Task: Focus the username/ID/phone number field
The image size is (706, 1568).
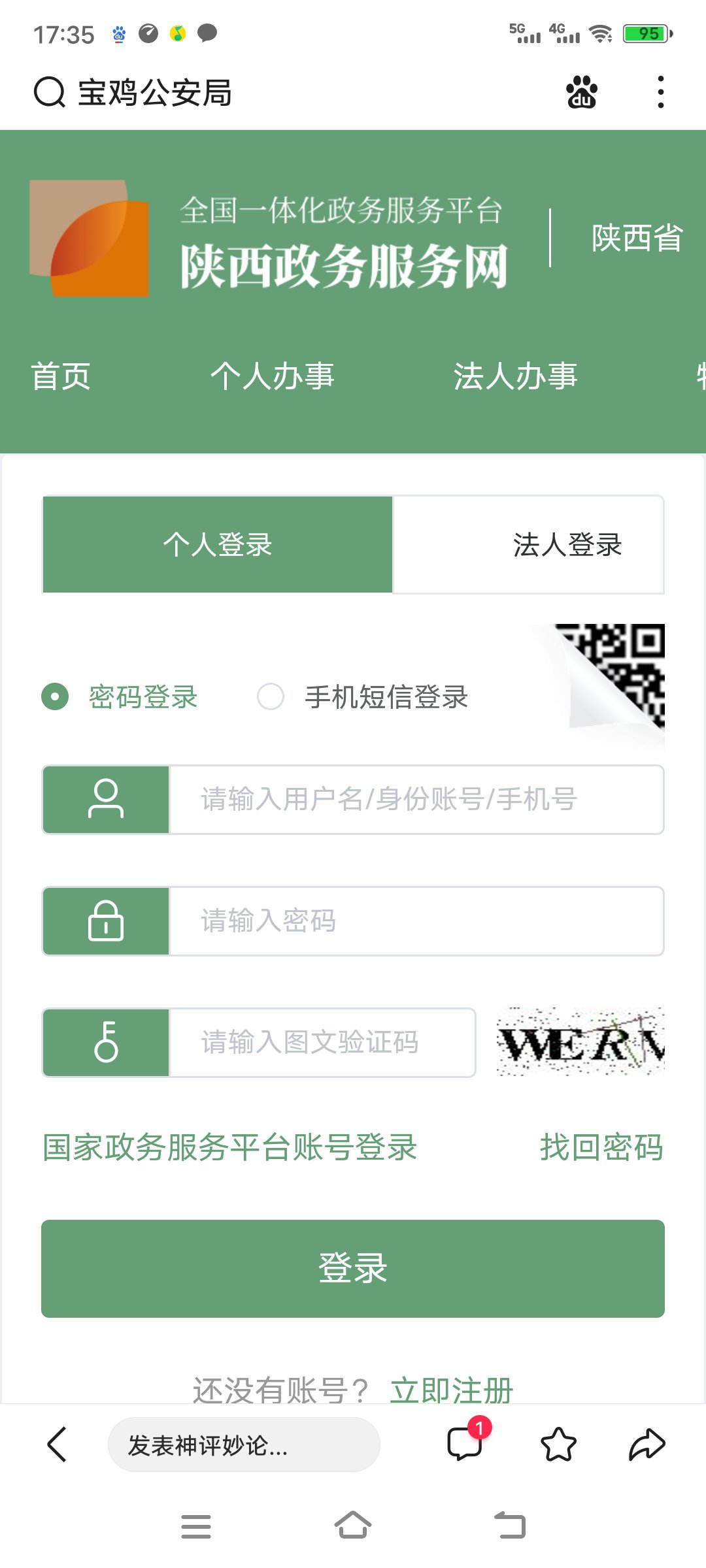Action: pos(416,800)
